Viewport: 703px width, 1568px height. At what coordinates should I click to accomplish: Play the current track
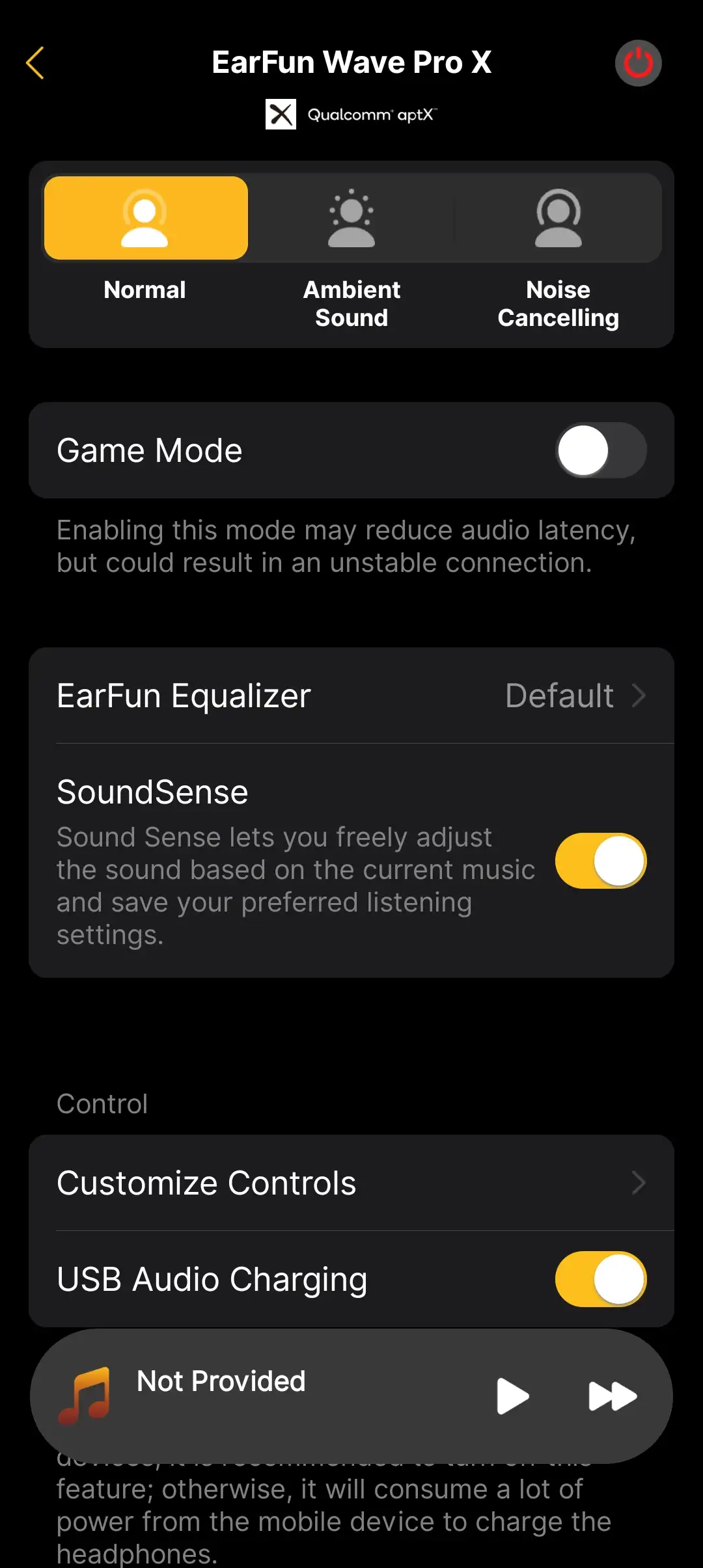point(512,1396)
